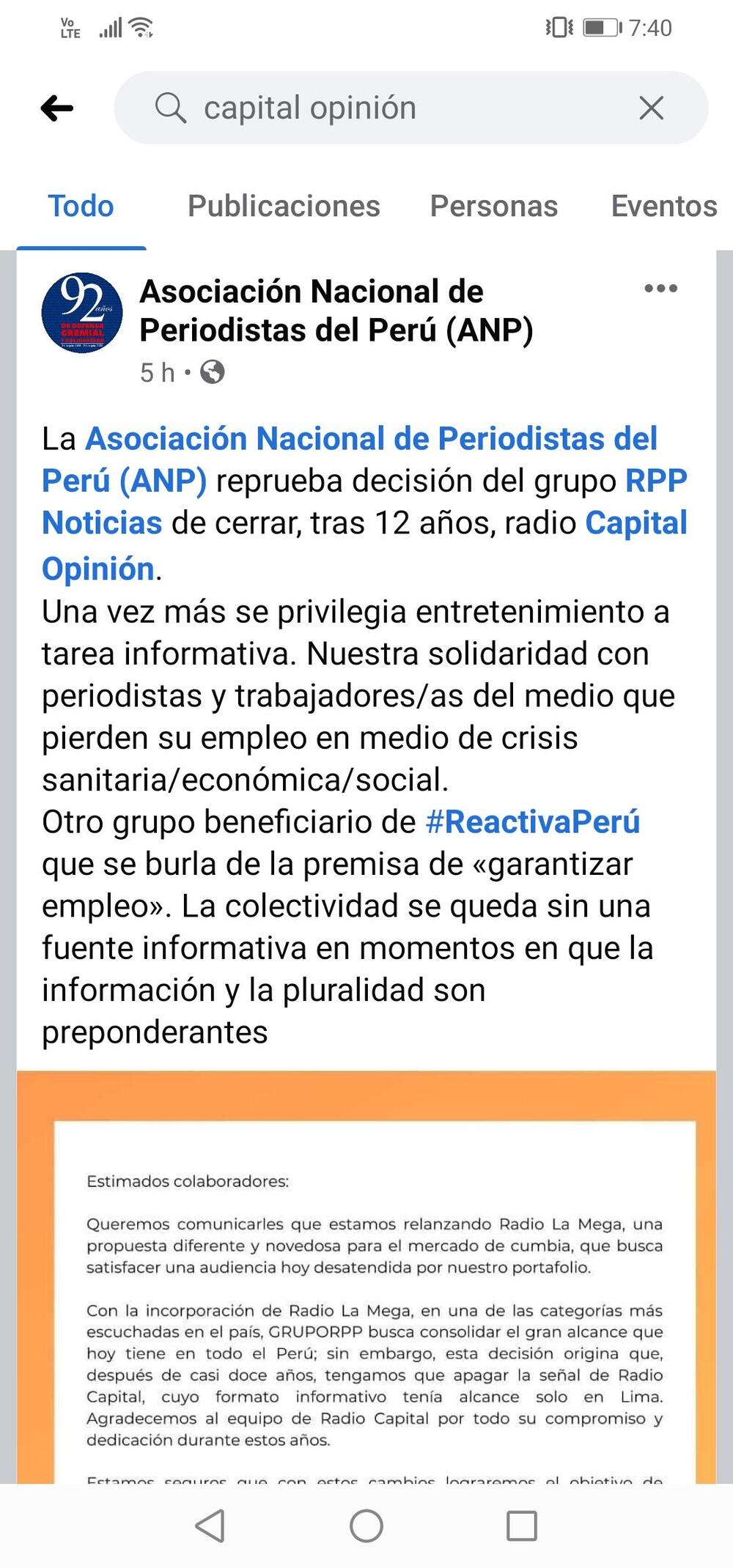Clear the search with the X button
Viewport: 733px width, 1568px height.
tap(652, 107)
